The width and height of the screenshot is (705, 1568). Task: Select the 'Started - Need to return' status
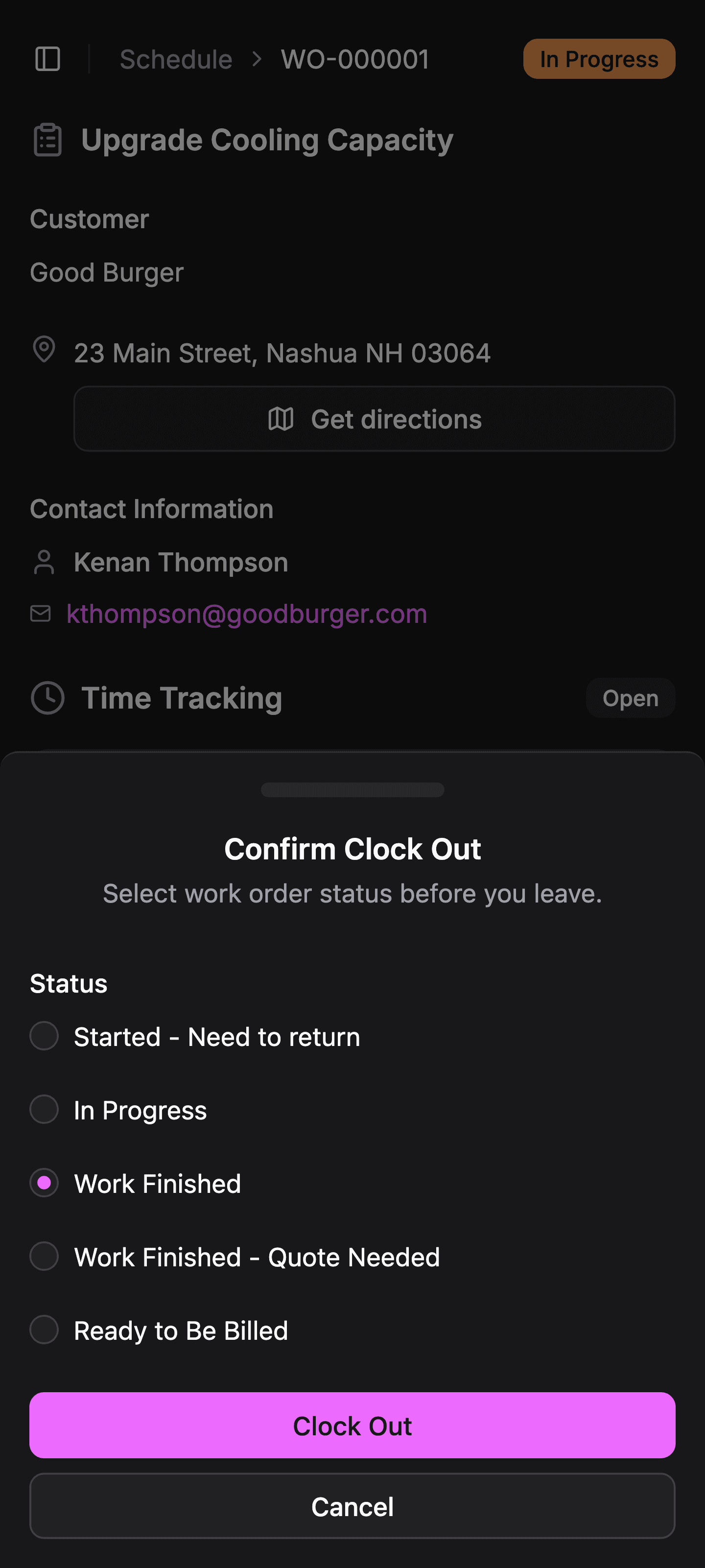tap(45, 1036)
